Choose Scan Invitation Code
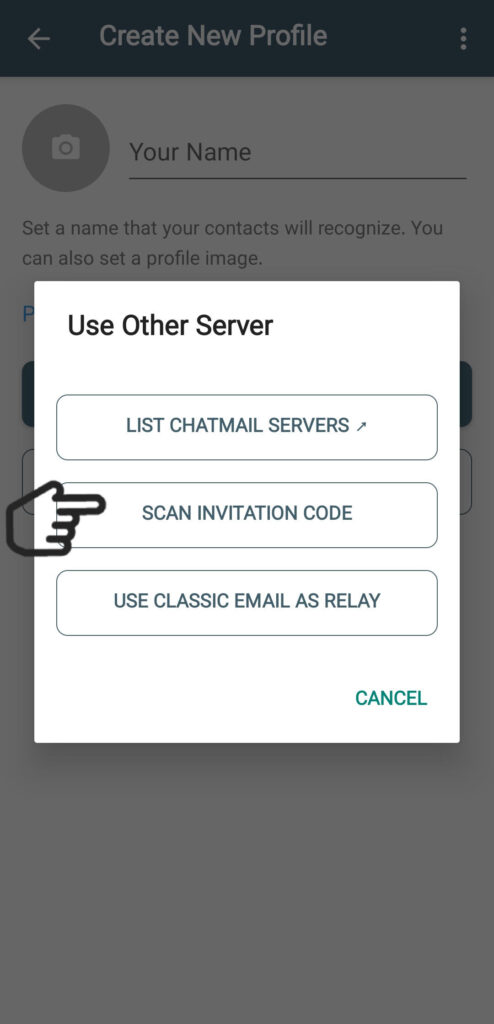Screen dimensions: 494x1024 [x=246, y=514]
